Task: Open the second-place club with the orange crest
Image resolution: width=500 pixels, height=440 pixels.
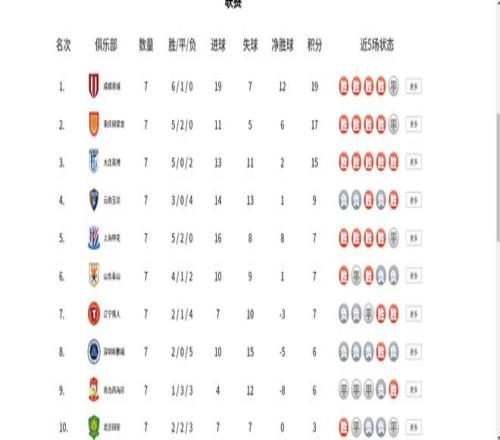Action: point(106,124)
